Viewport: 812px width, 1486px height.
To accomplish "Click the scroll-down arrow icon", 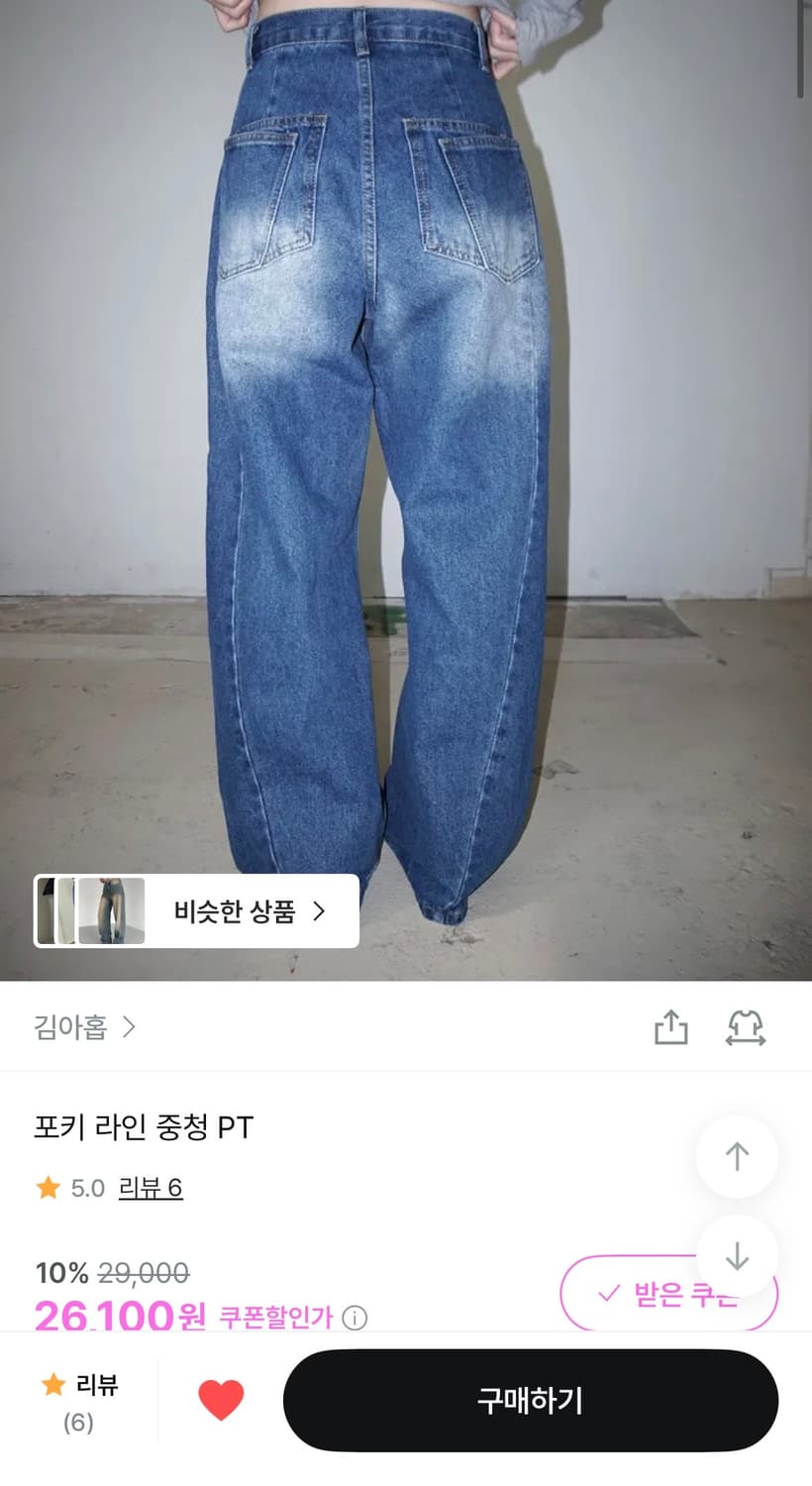I will click(737, 1255).
